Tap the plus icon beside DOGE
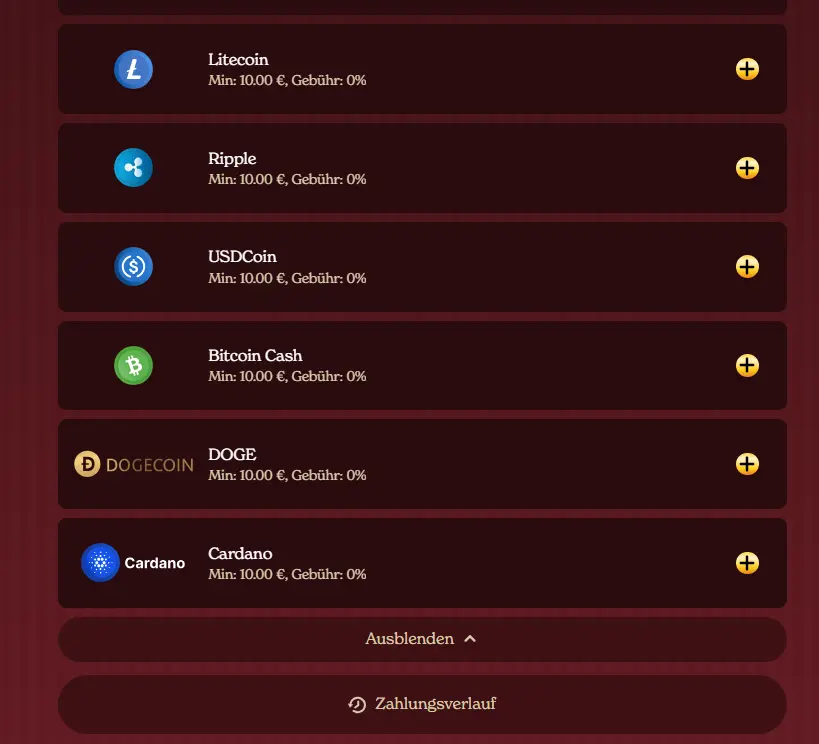This screenshot has height=744, width=819. pos(747,464)
